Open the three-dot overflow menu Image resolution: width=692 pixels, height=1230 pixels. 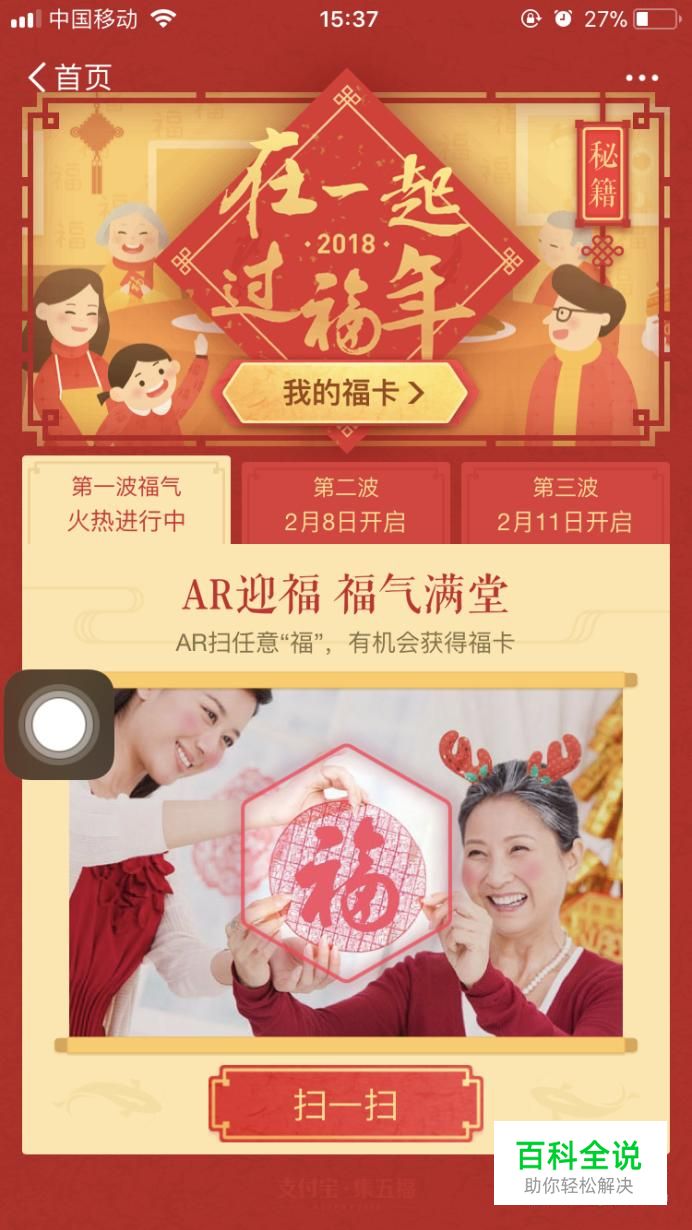(x=642, y=77)
